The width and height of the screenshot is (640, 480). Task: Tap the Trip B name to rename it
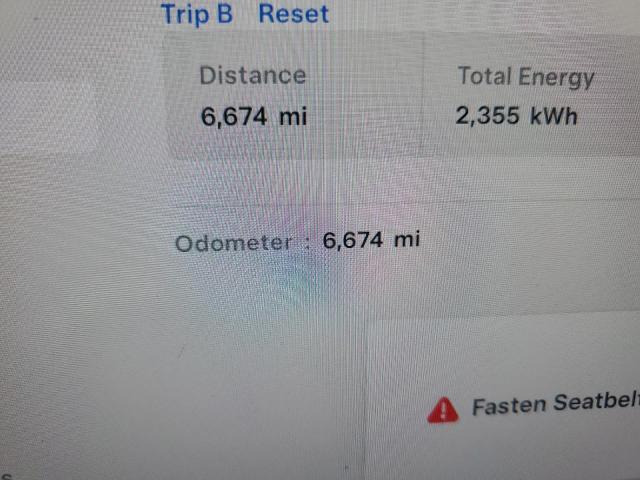pos(197,15)
